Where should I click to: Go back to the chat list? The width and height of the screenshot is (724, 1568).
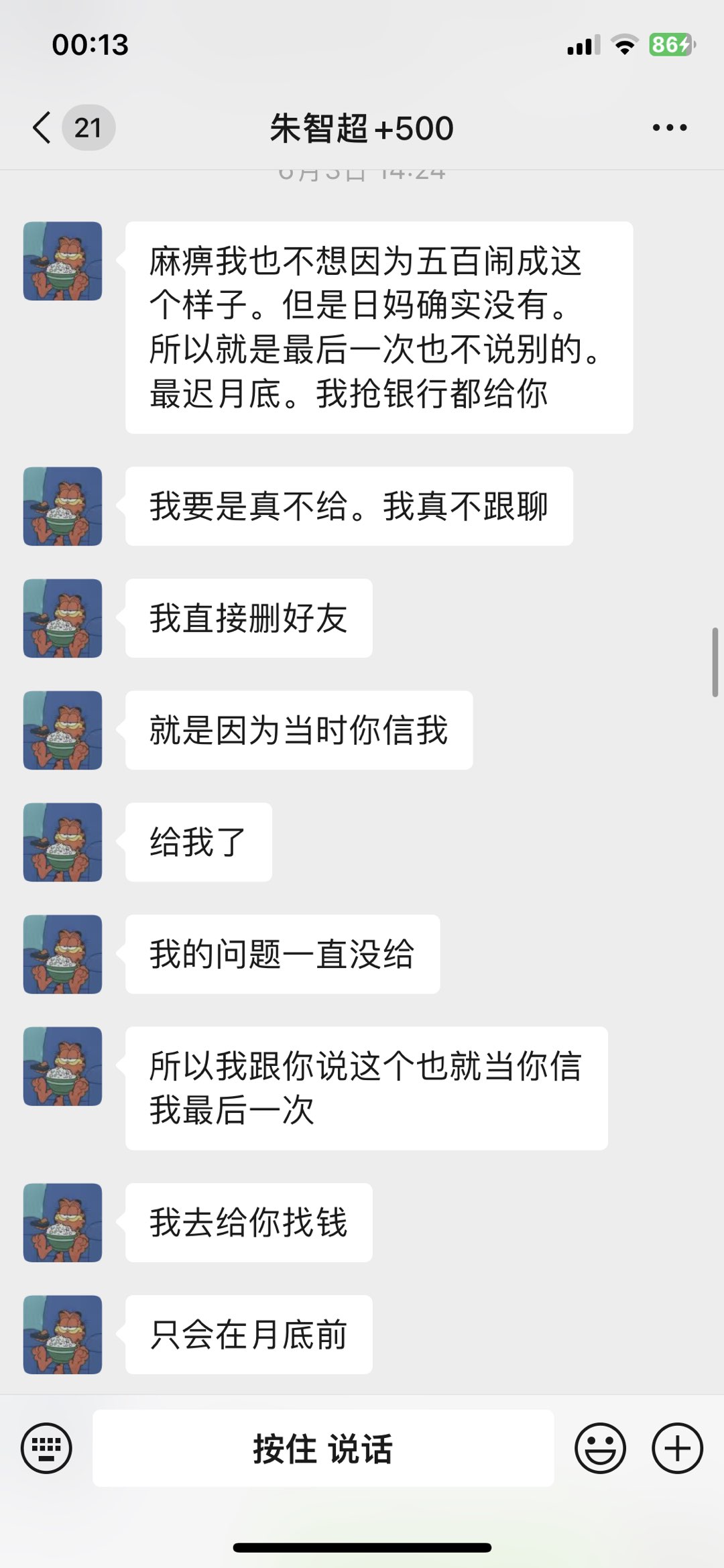click(x=42, y=127)
